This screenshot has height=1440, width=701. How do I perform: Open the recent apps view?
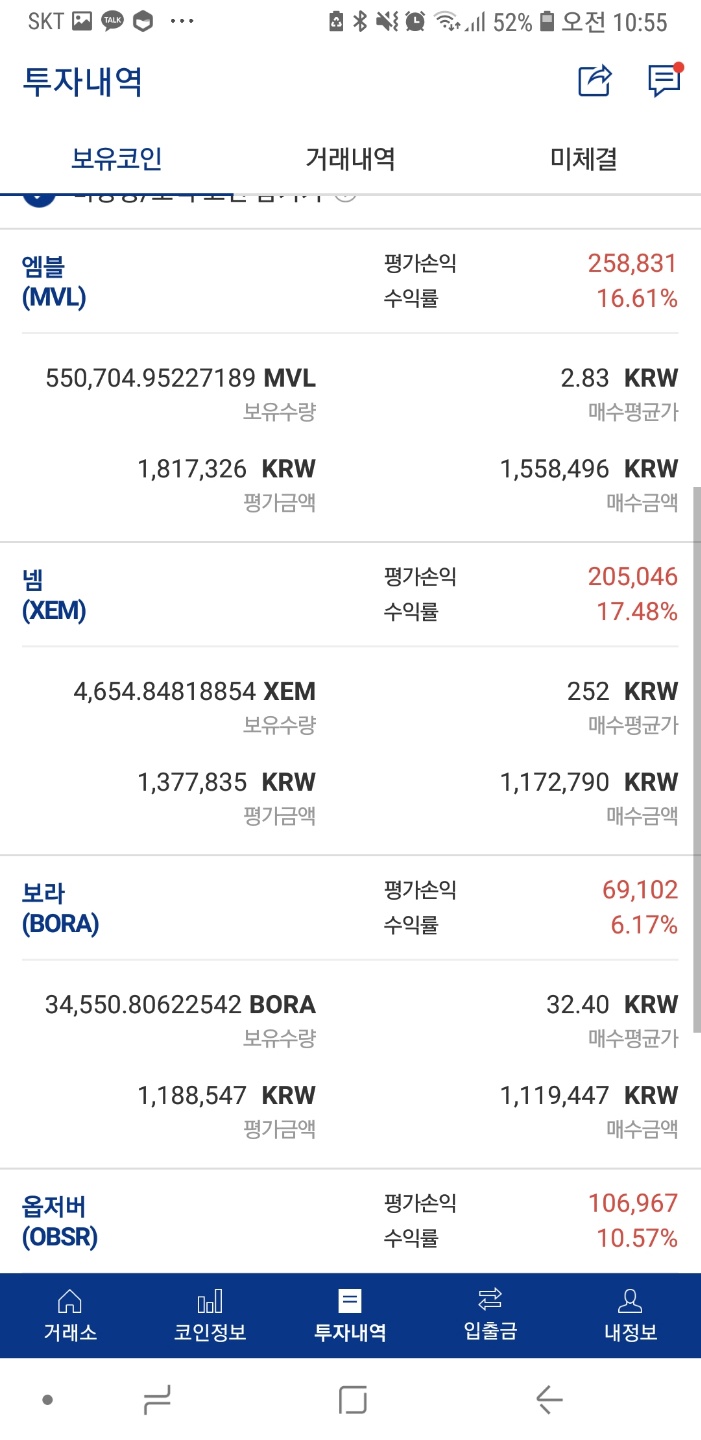[157, 1400]
